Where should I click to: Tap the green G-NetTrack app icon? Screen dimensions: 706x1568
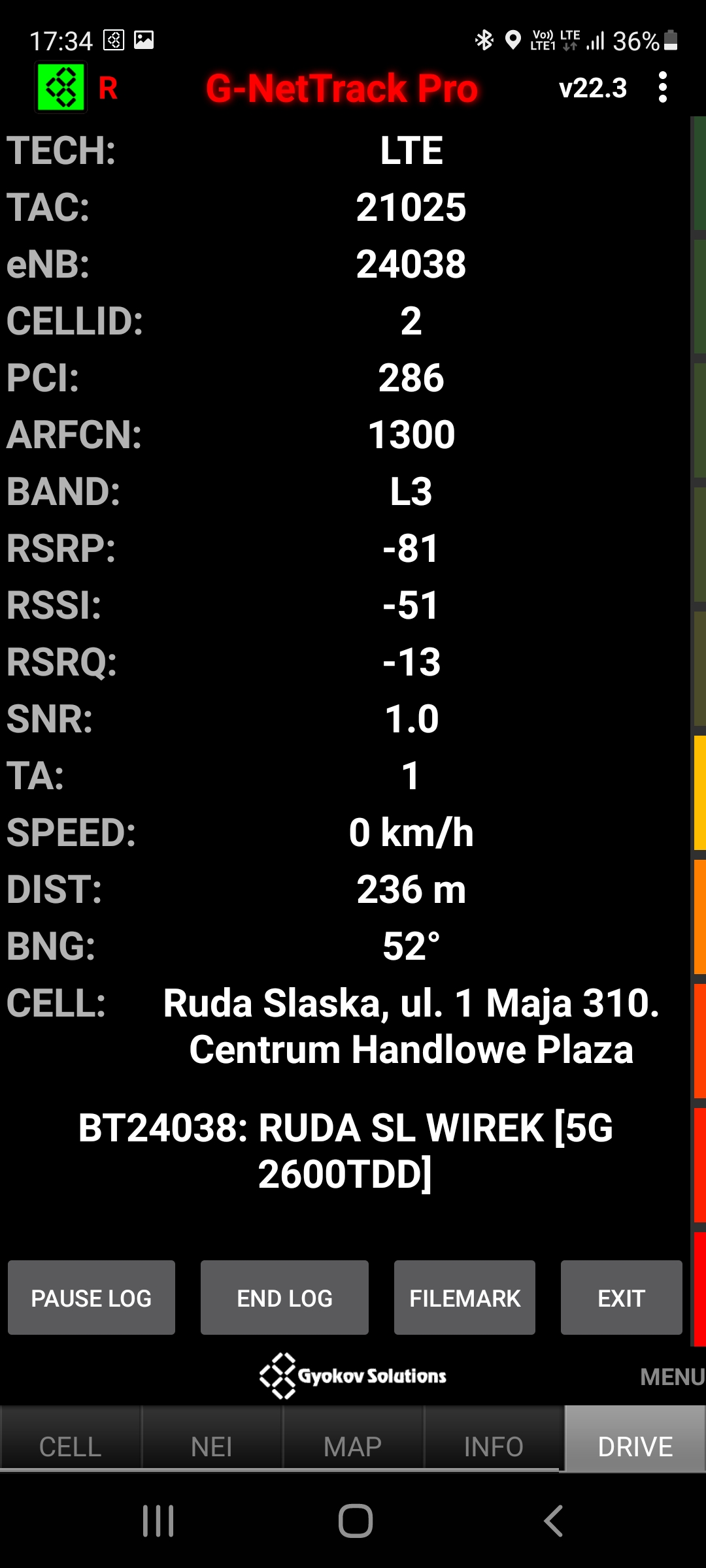coord(61,88)
